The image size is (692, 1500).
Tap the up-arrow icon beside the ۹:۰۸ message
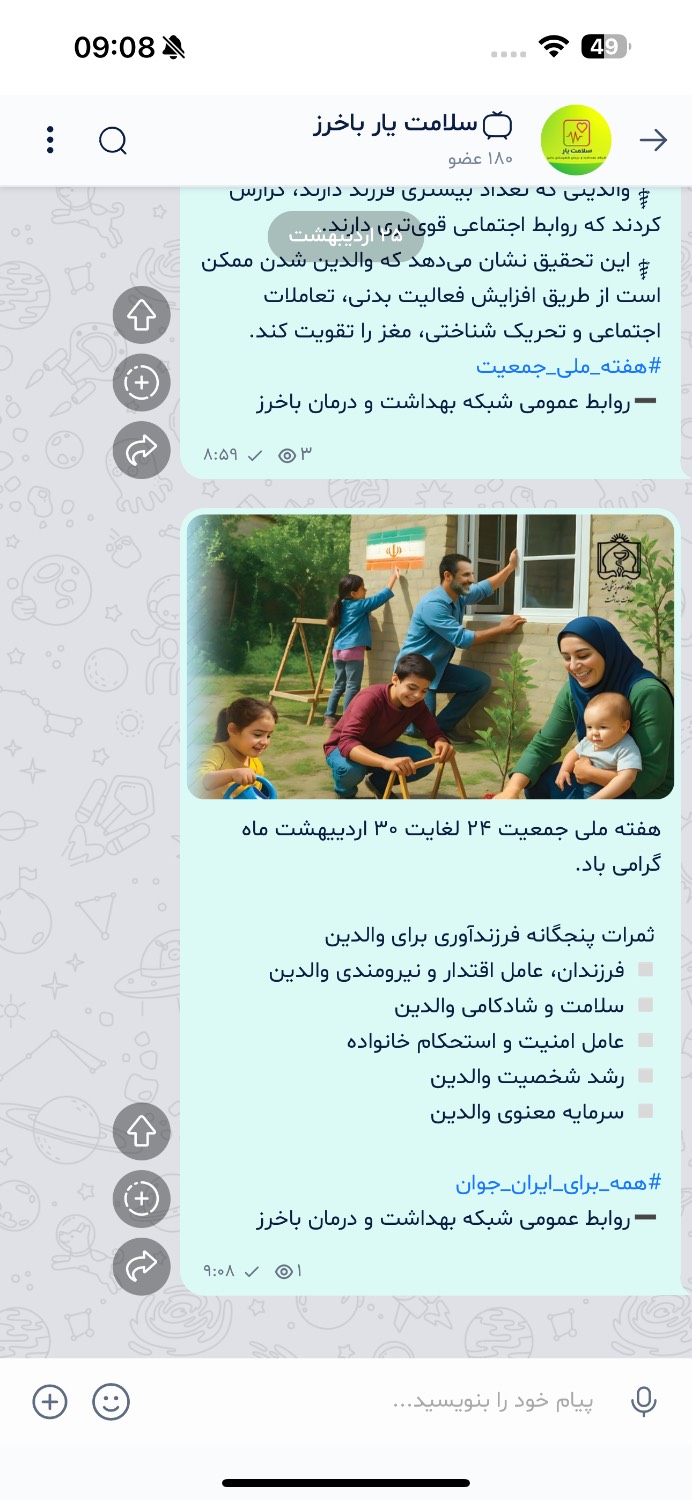click(142, 1131)
